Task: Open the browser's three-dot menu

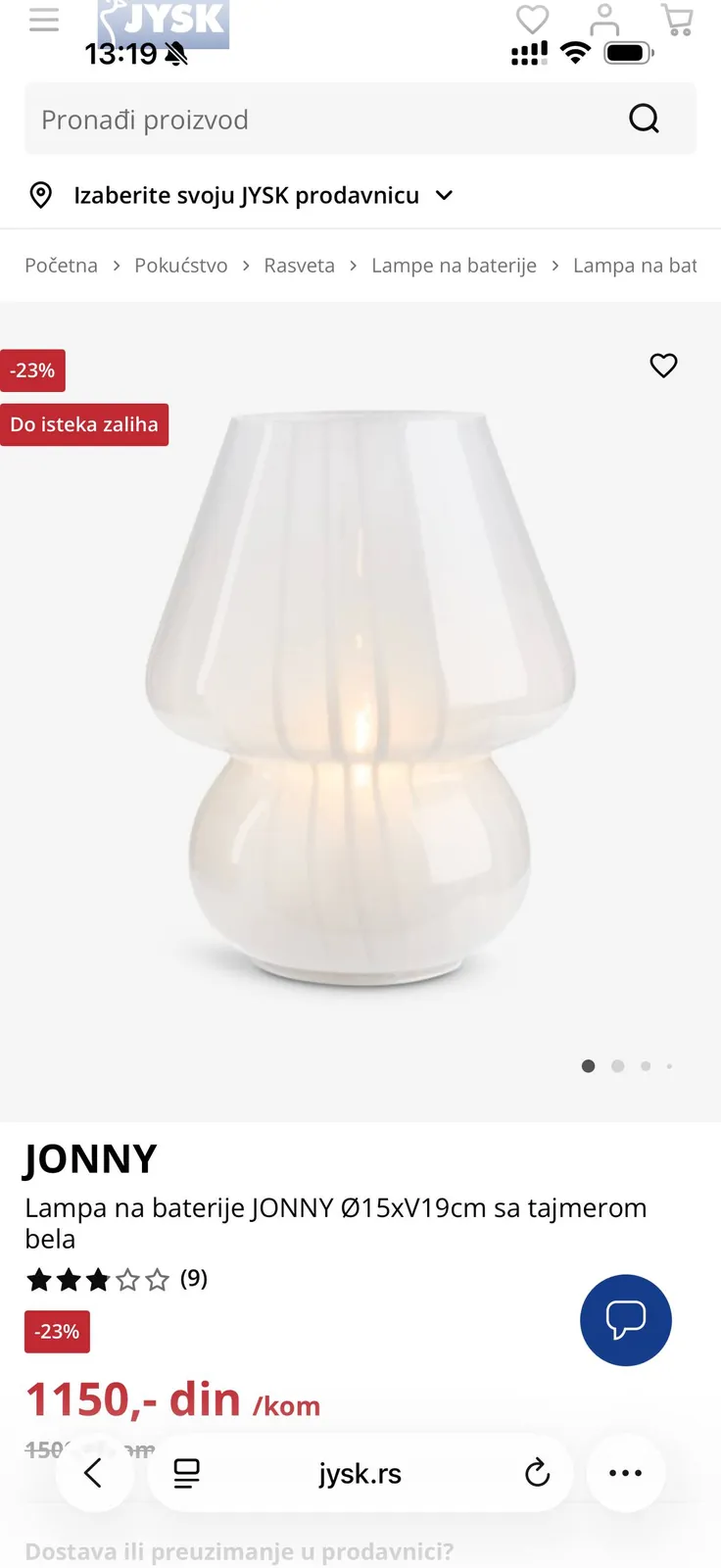Action: [625, 1473]
